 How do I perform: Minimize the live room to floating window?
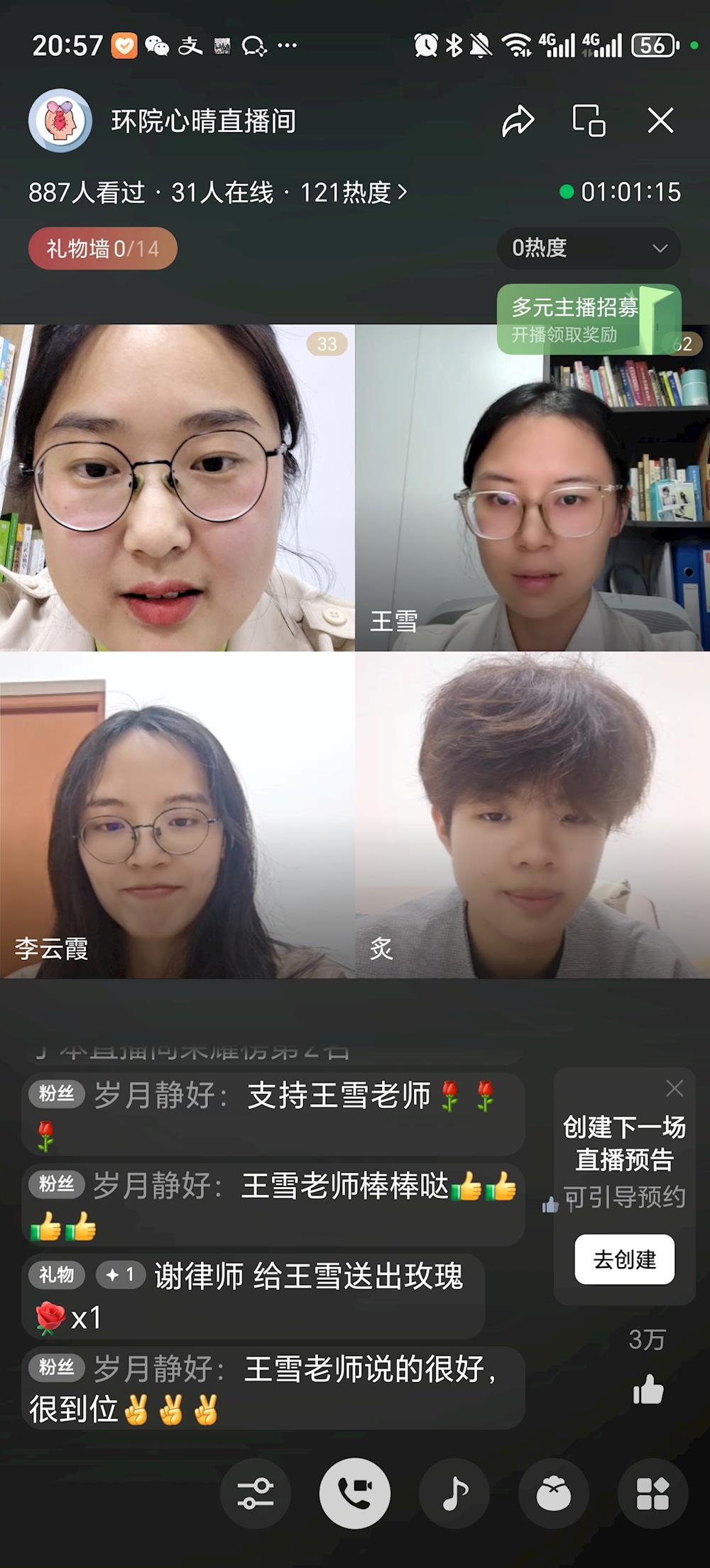pos(589,121)
